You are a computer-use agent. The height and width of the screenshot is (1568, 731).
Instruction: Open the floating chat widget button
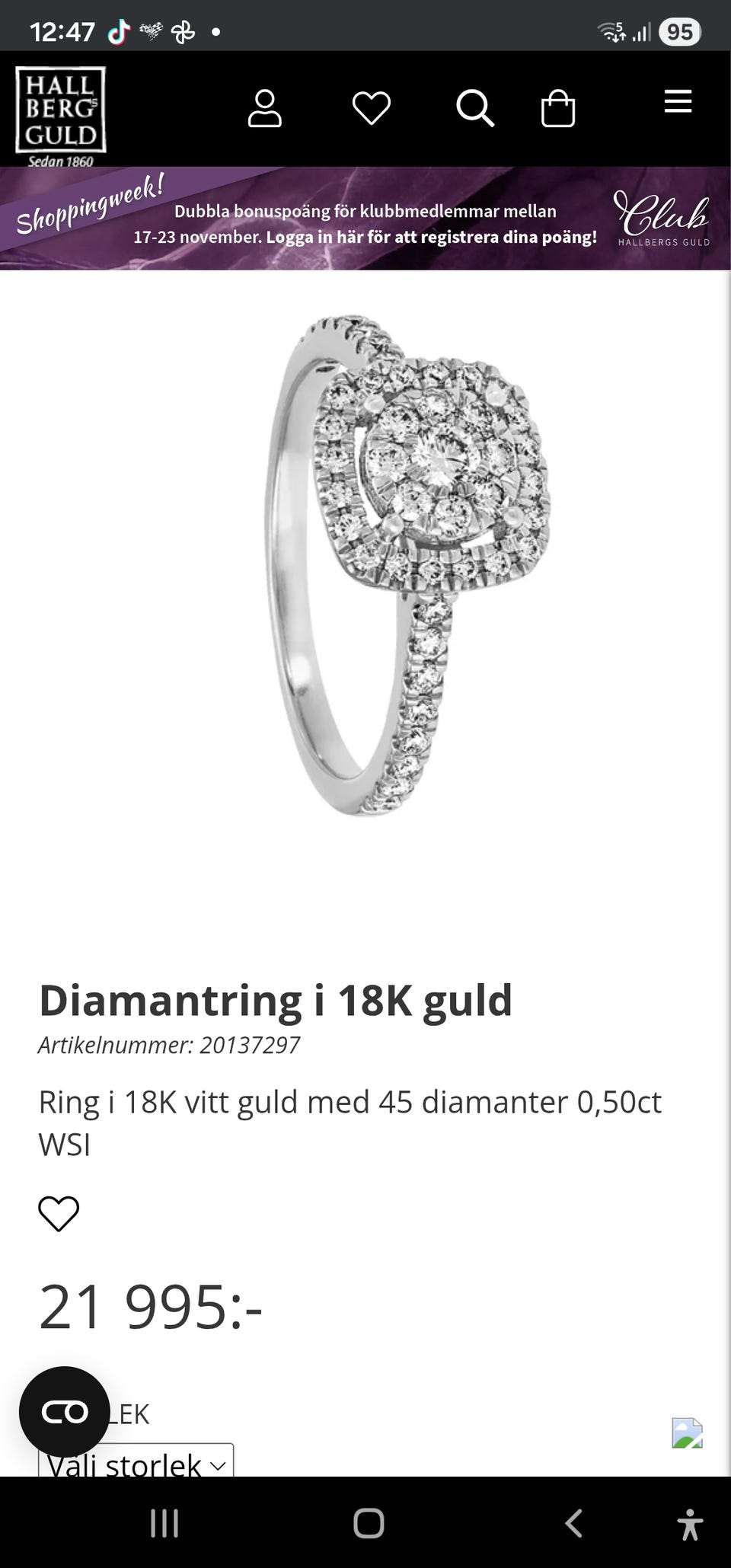click(64, 1412)
